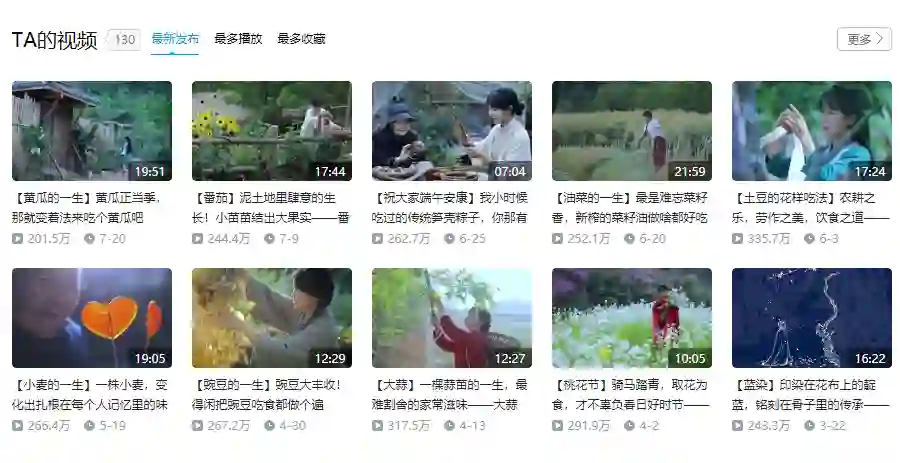Open the 【黄瓜的一生】 video

tap(91, 131)
